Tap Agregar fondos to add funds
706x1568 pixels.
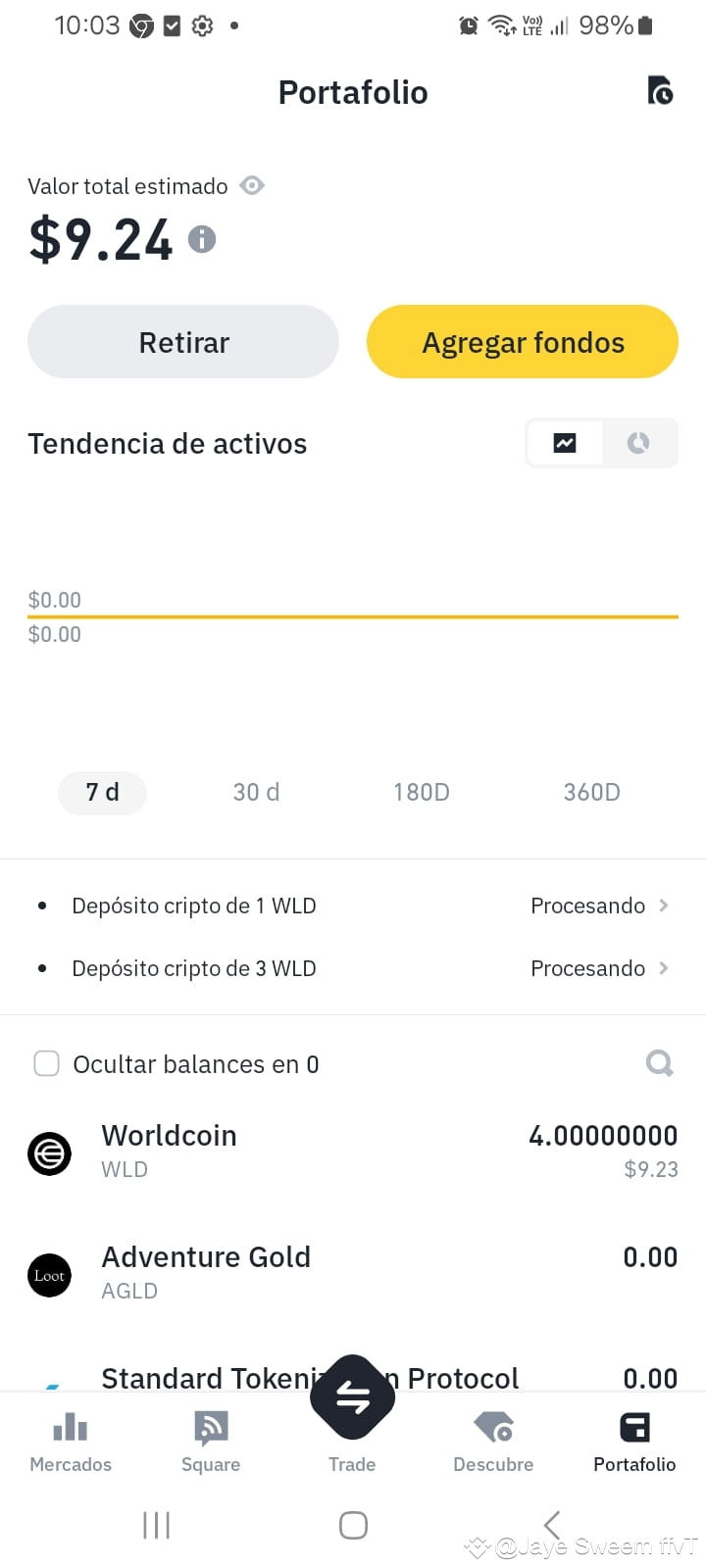[x=523, y=342]
